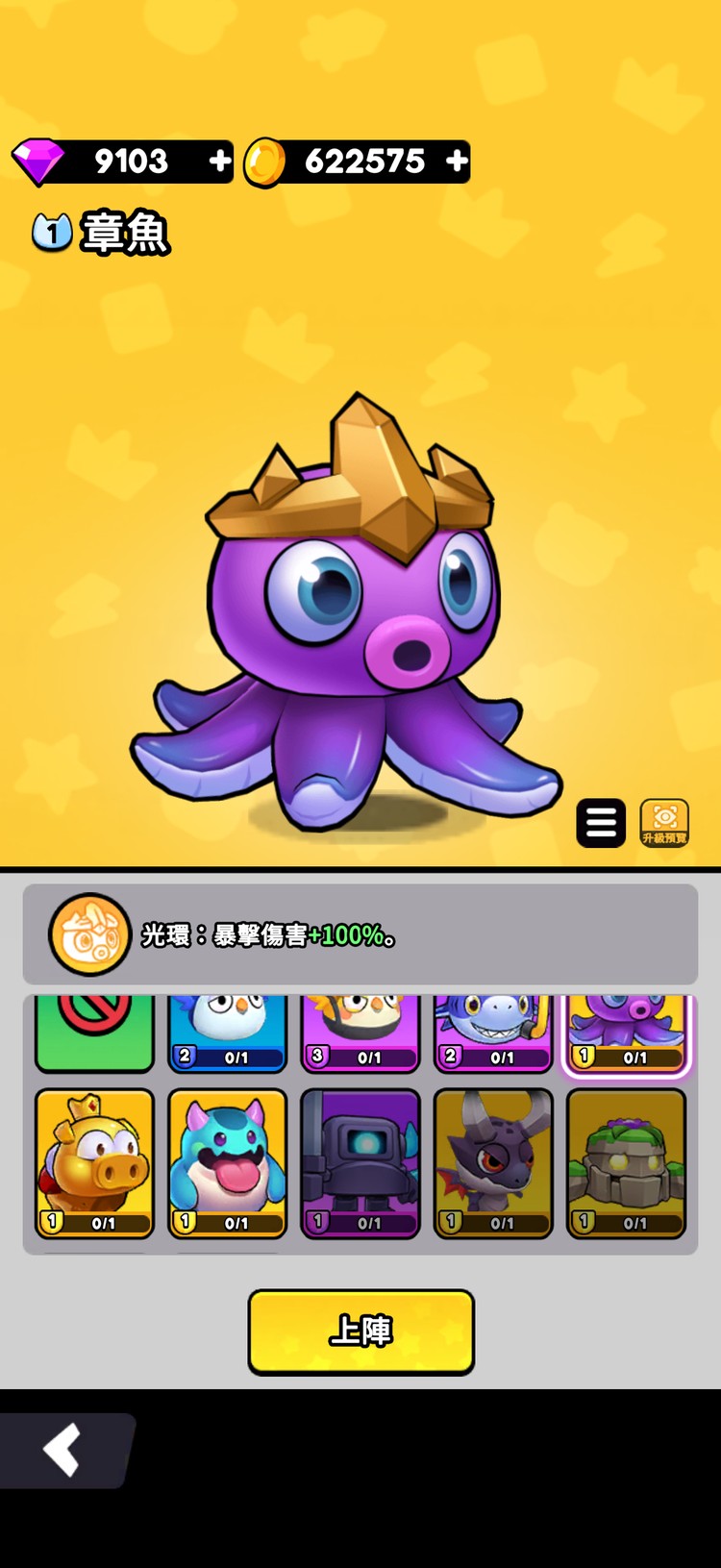
Task: Select the dark robot card
Action: [x=360, y=1162]
